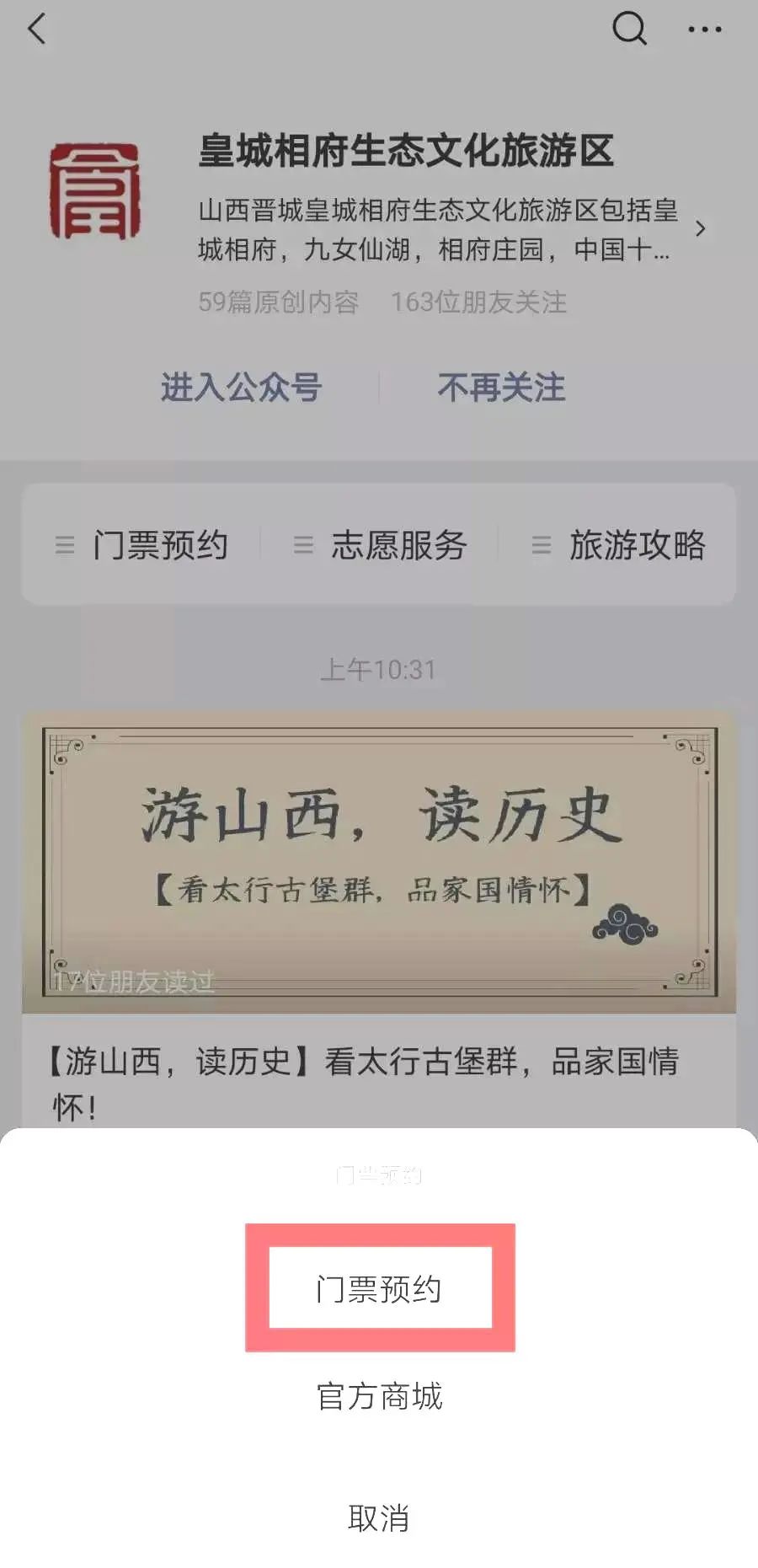
Task: Dismiss the sheet with 取消
Action: [x=379, y=1517]
